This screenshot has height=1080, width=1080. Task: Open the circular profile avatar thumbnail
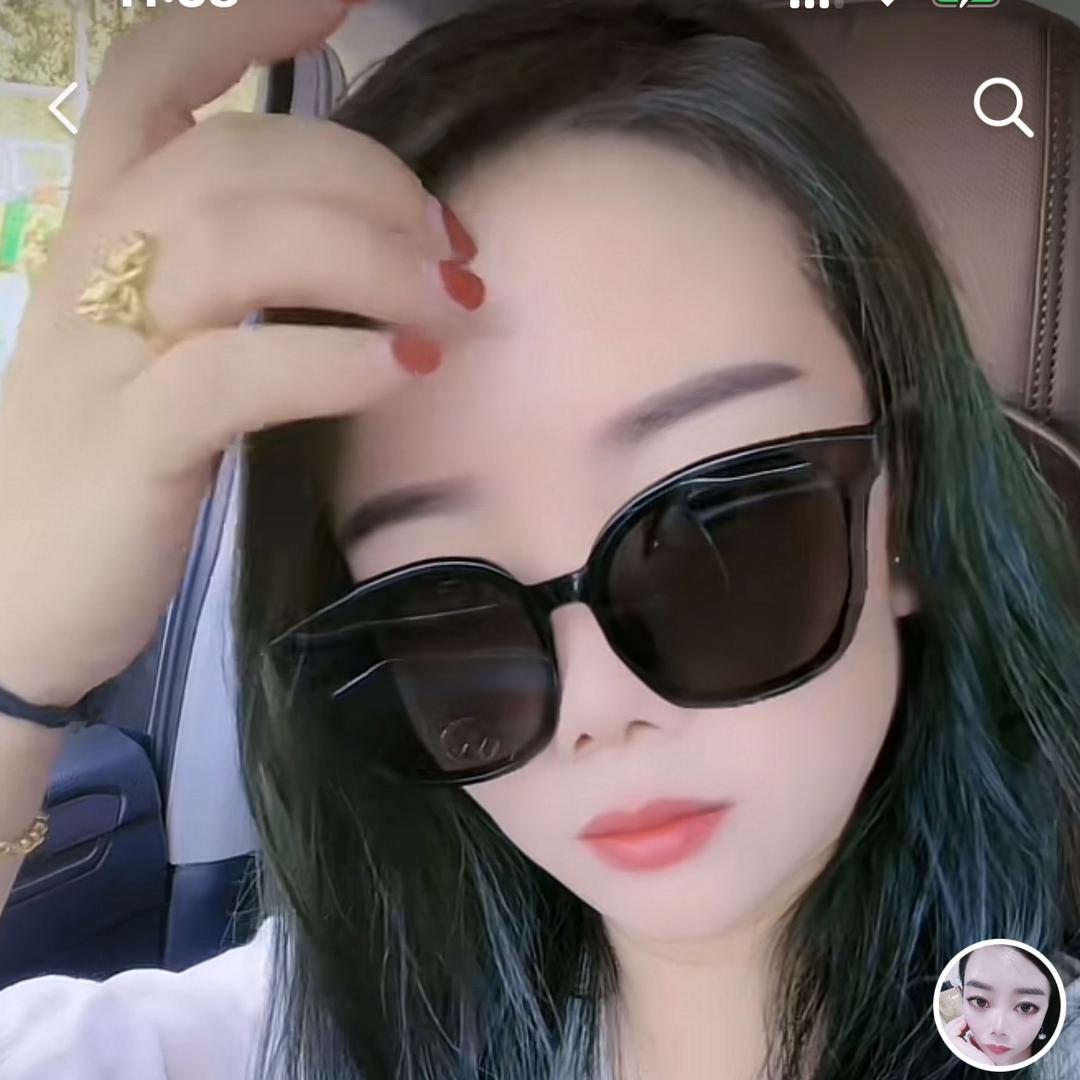click(x=999, y=1005)
